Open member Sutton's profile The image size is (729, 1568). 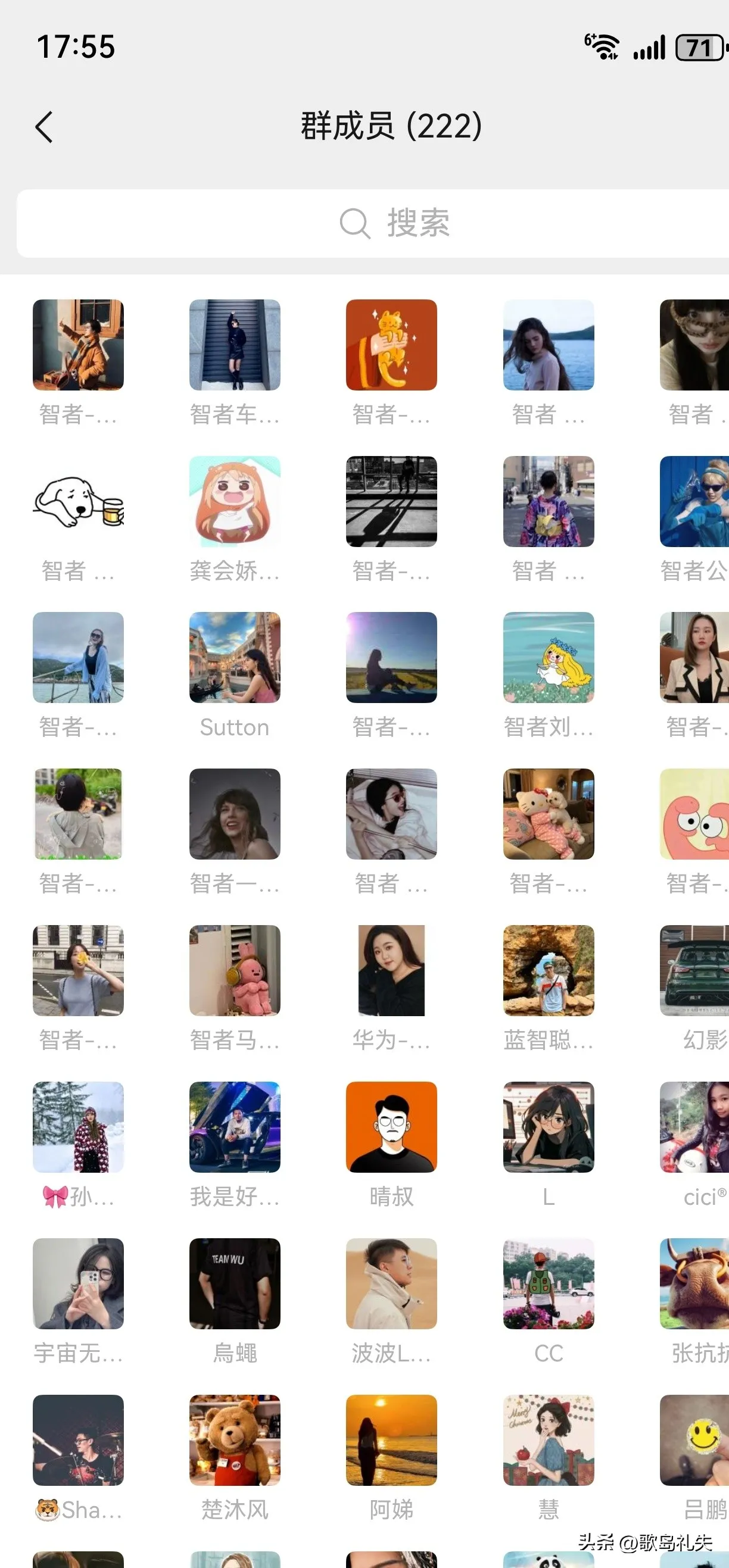click(x=235, y=658)
